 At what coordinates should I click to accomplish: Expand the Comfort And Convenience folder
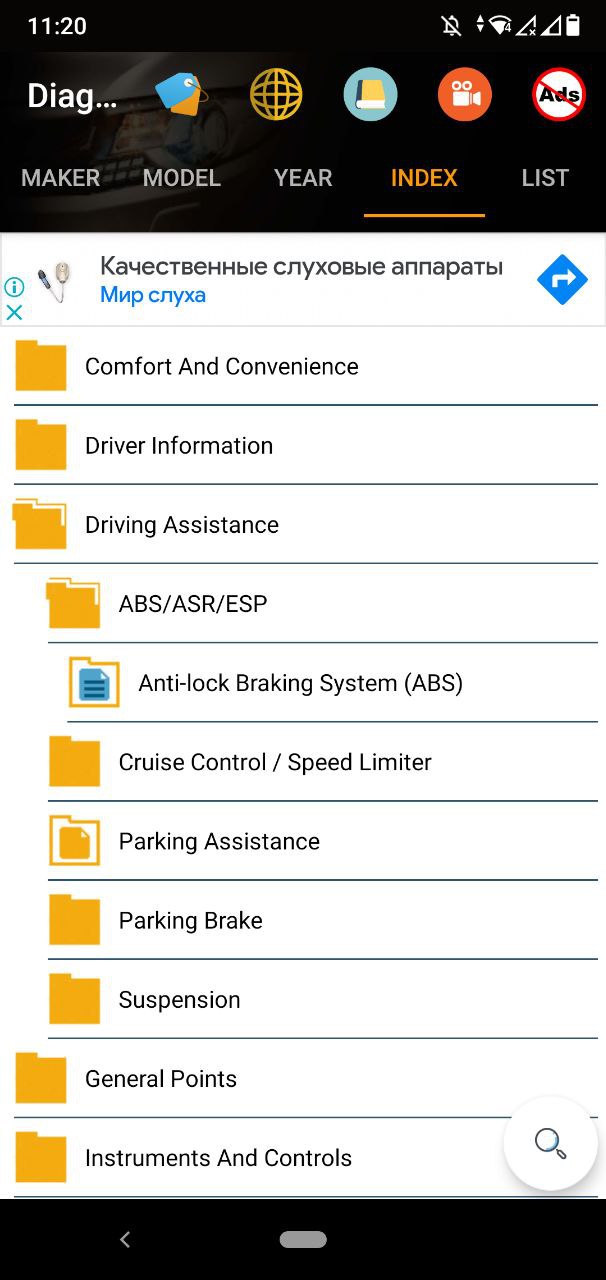[x=306, y=366]
